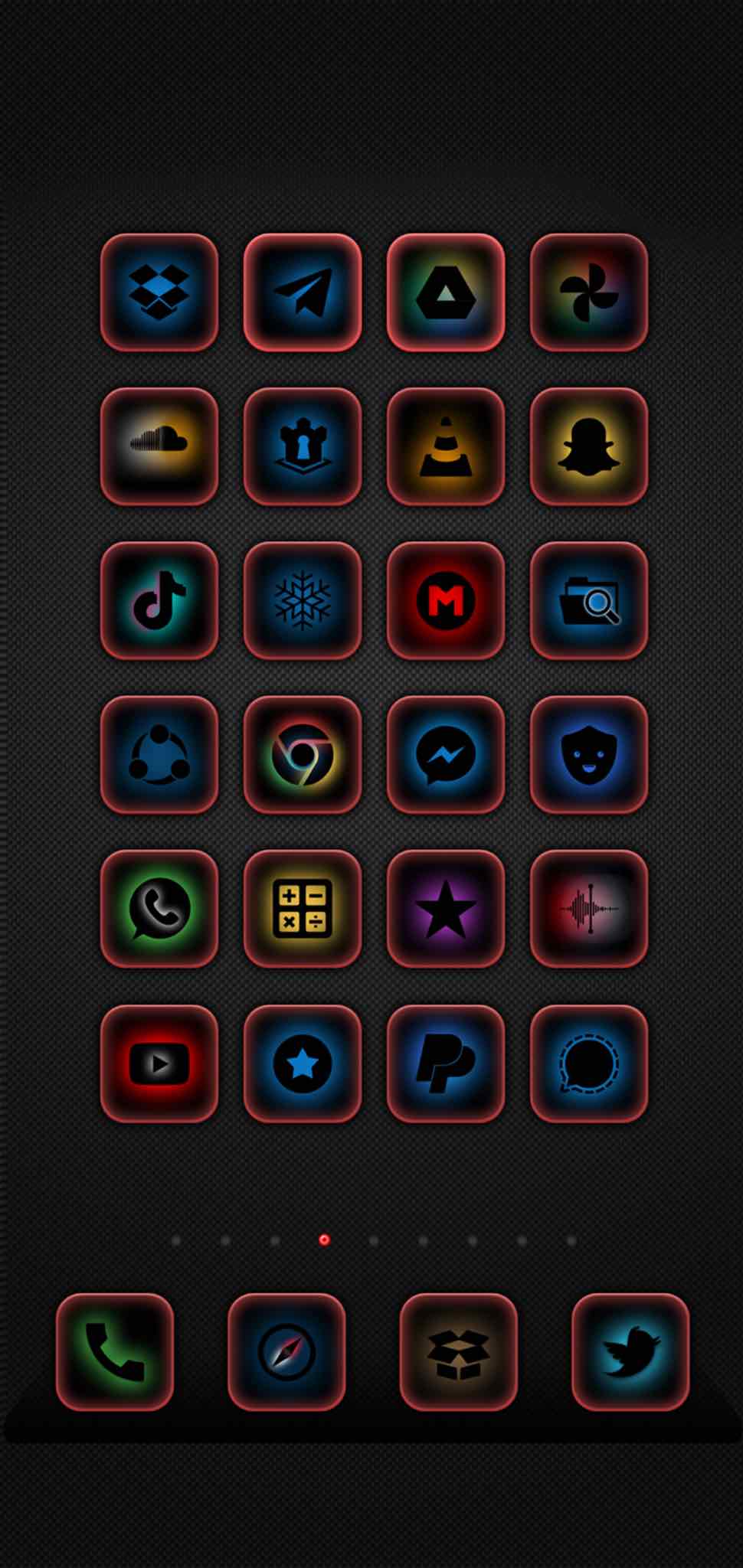Open the snowflake app icon
This screenshot has height=1568, width=743.
(x=303, y=600)
